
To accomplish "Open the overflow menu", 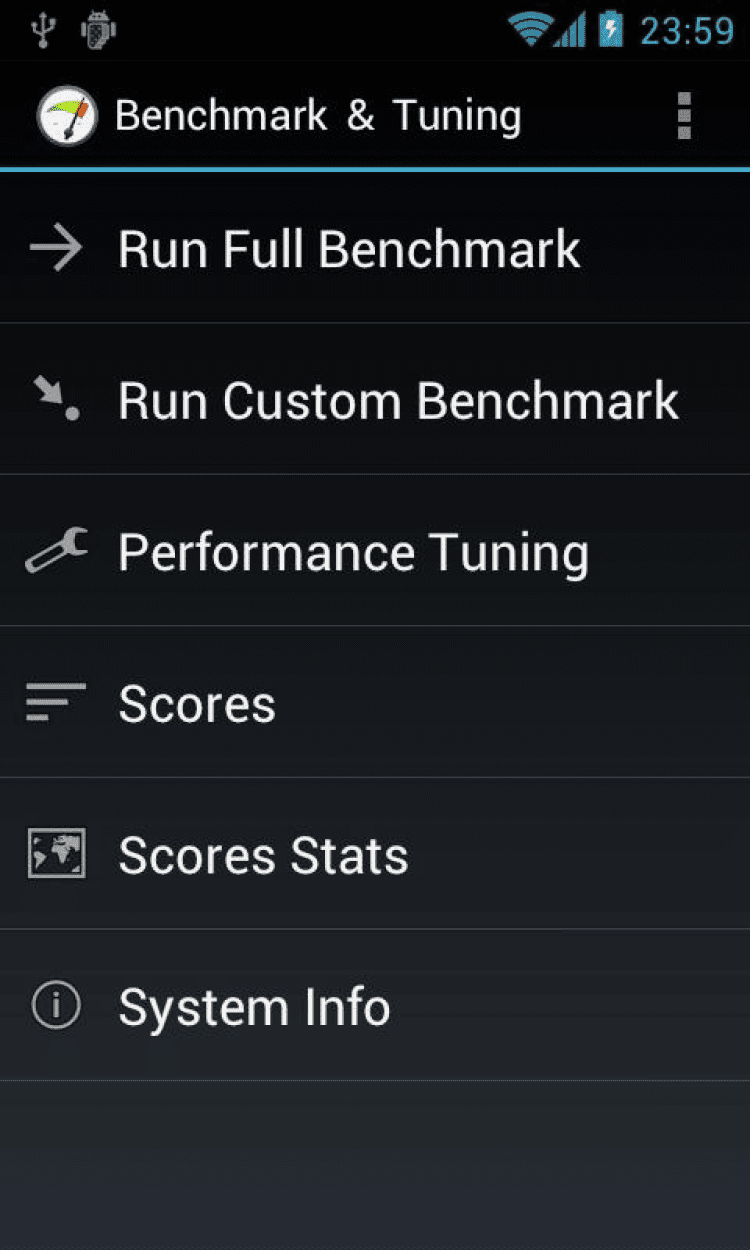I will (684, 116).
